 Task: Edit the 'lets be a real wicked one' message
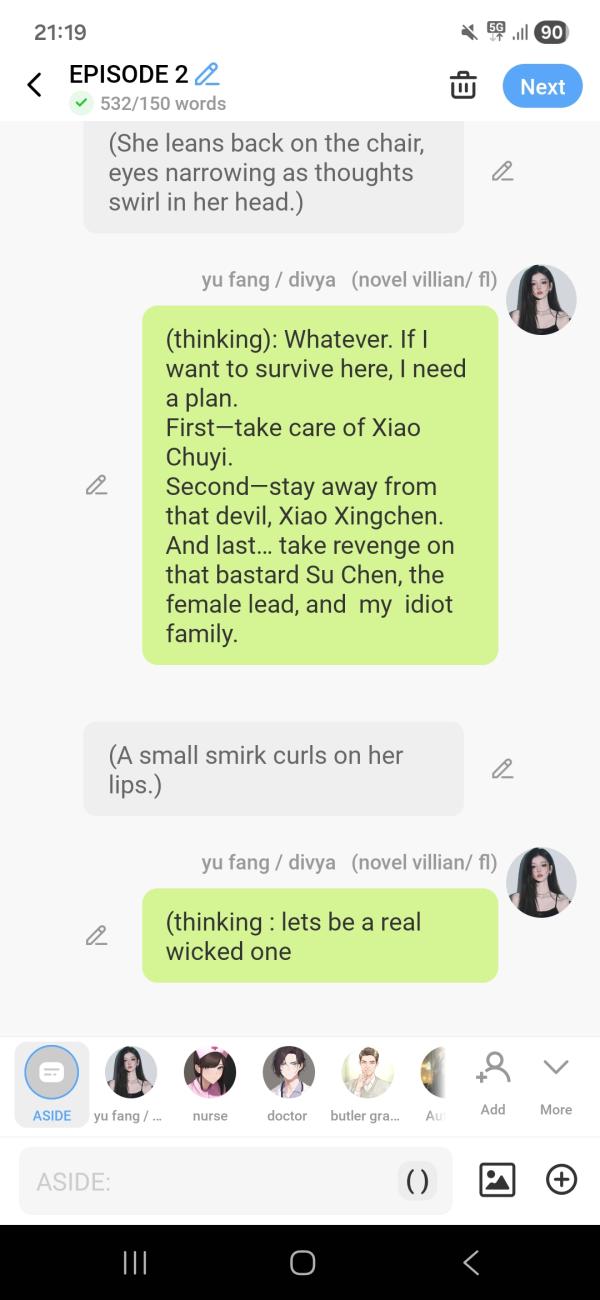[96, 936]
